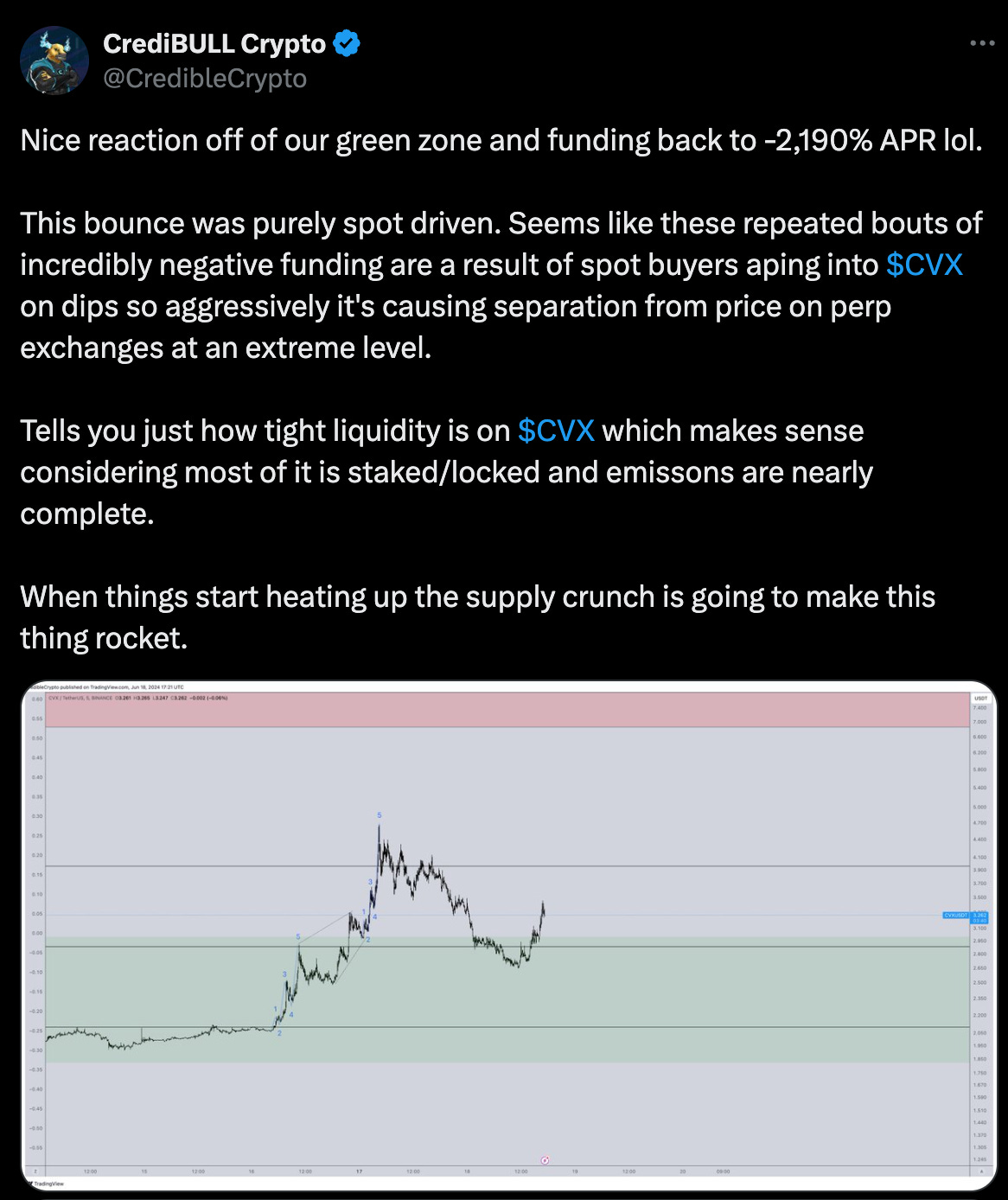Open the first $CVX cashtag link
Screen dimensions: 1008x1200
(x=924, y=265)
